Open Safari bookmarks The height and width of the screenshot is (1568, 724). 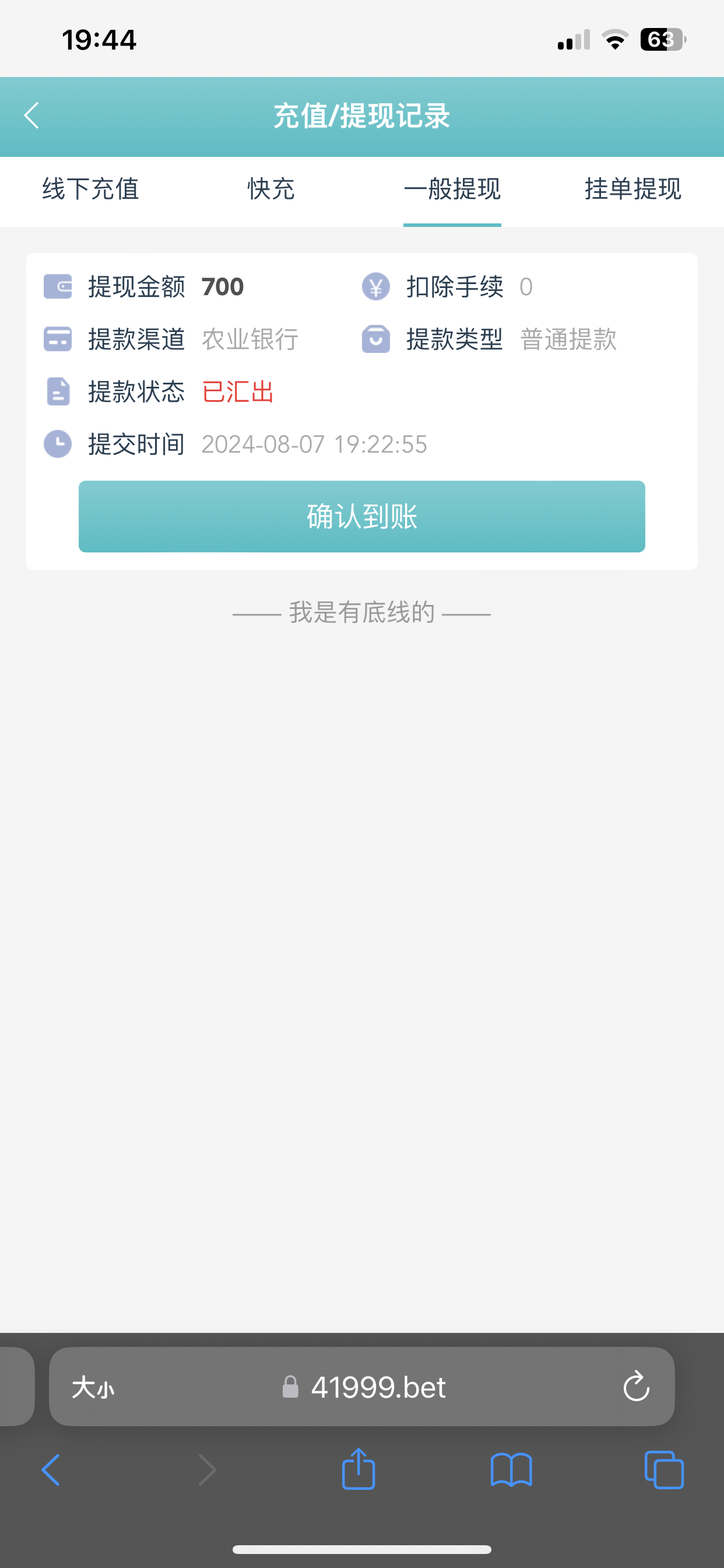(511, 1470)
